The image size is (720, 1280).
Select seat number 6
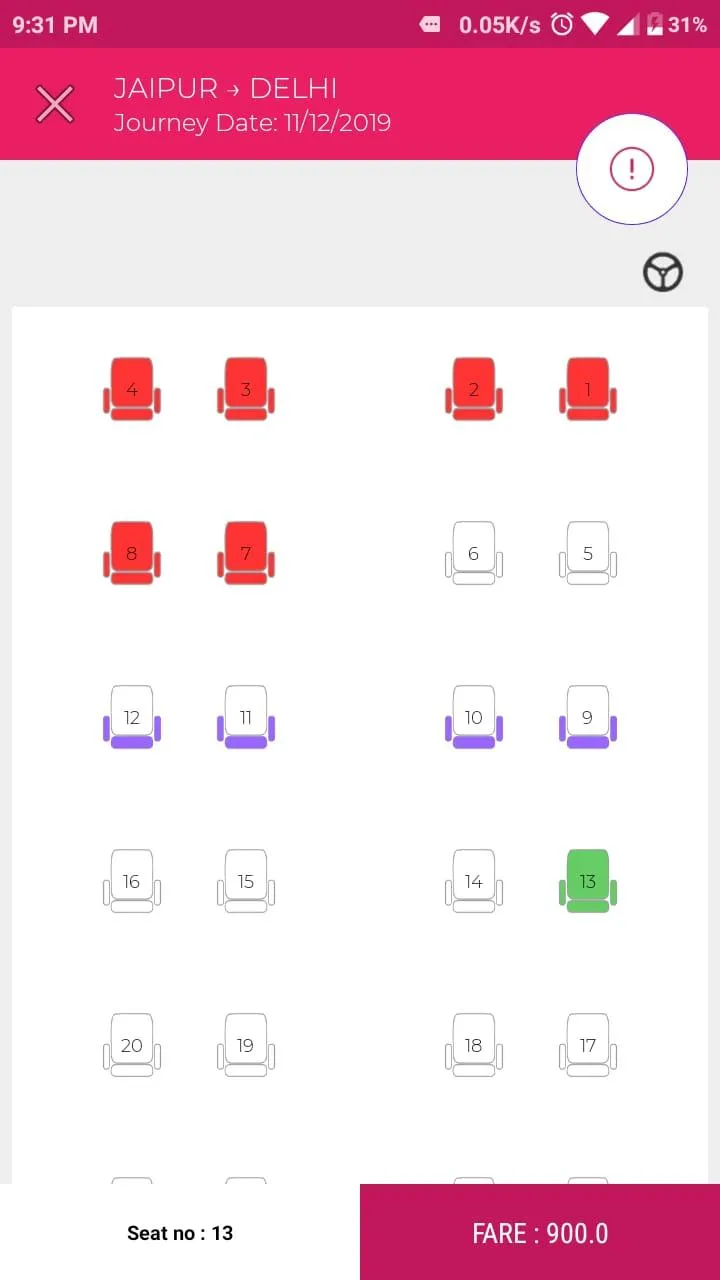pos(474,553)
